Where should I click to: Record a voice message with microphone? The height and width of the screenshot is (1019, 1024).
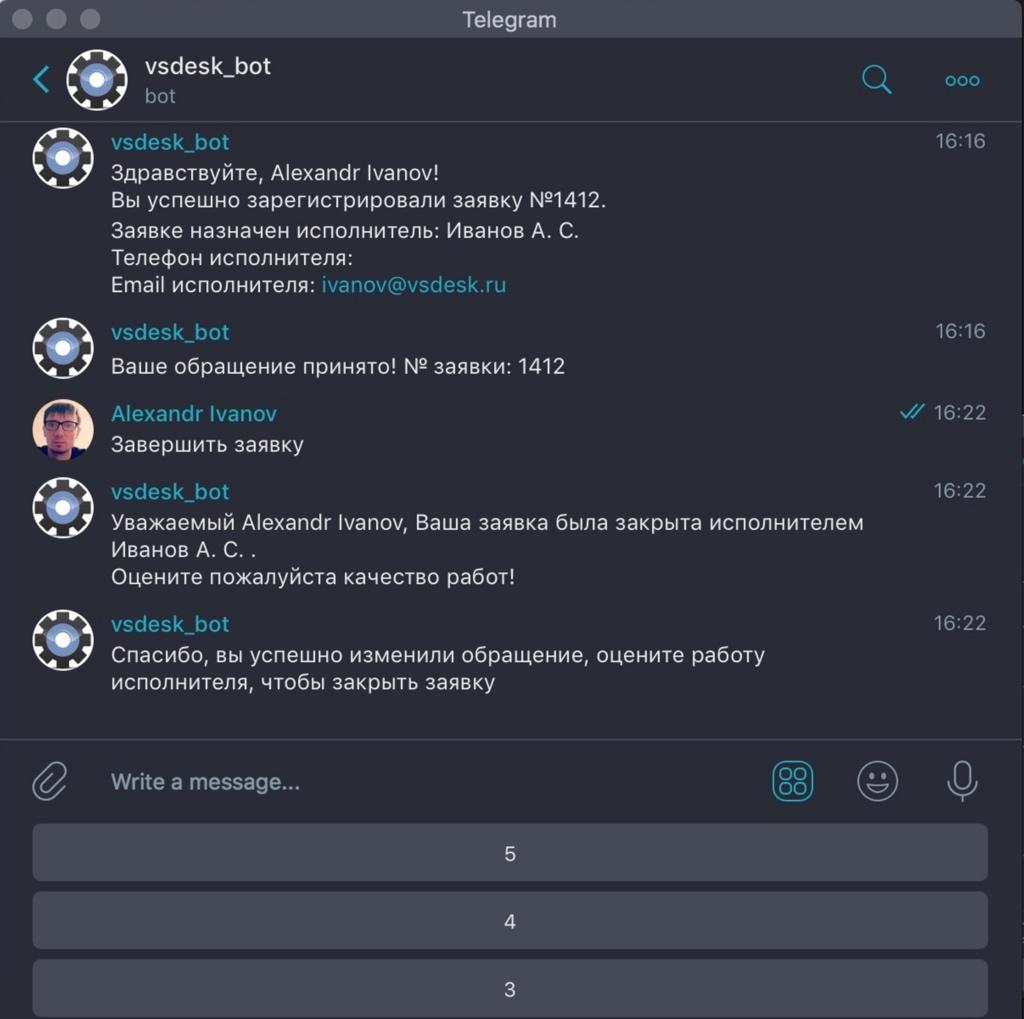(x=962, y=781)
